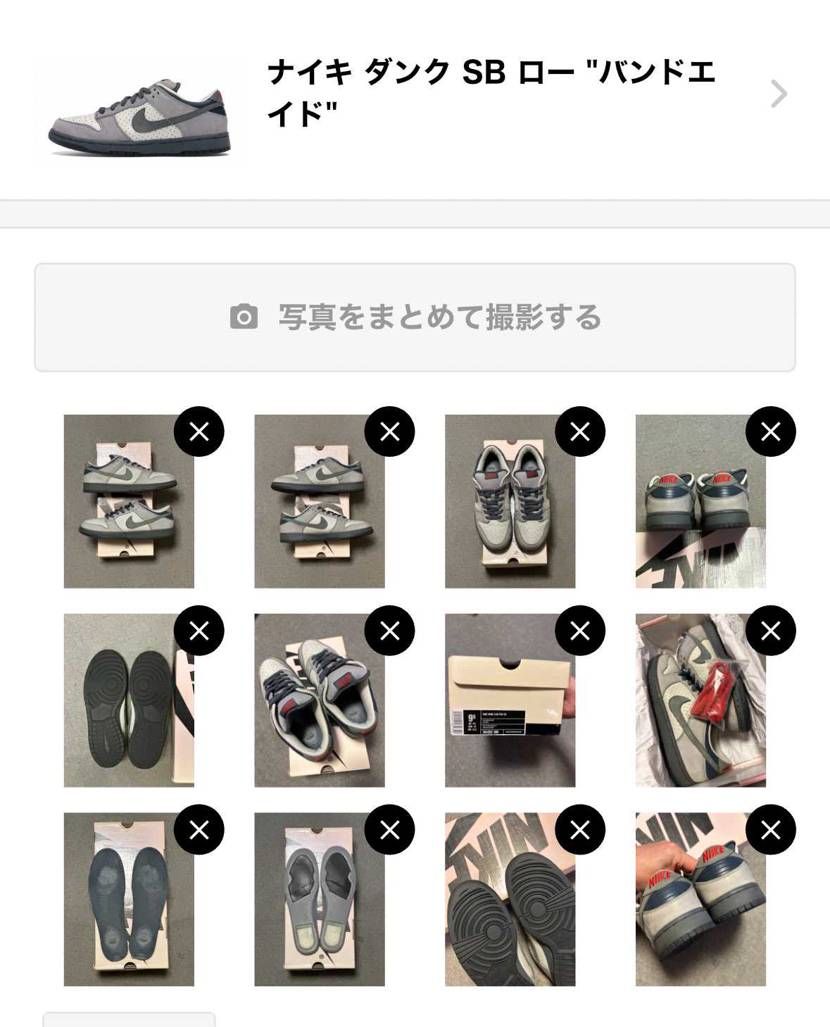Remove the close-up outsole tread photo

click(580, 830)
